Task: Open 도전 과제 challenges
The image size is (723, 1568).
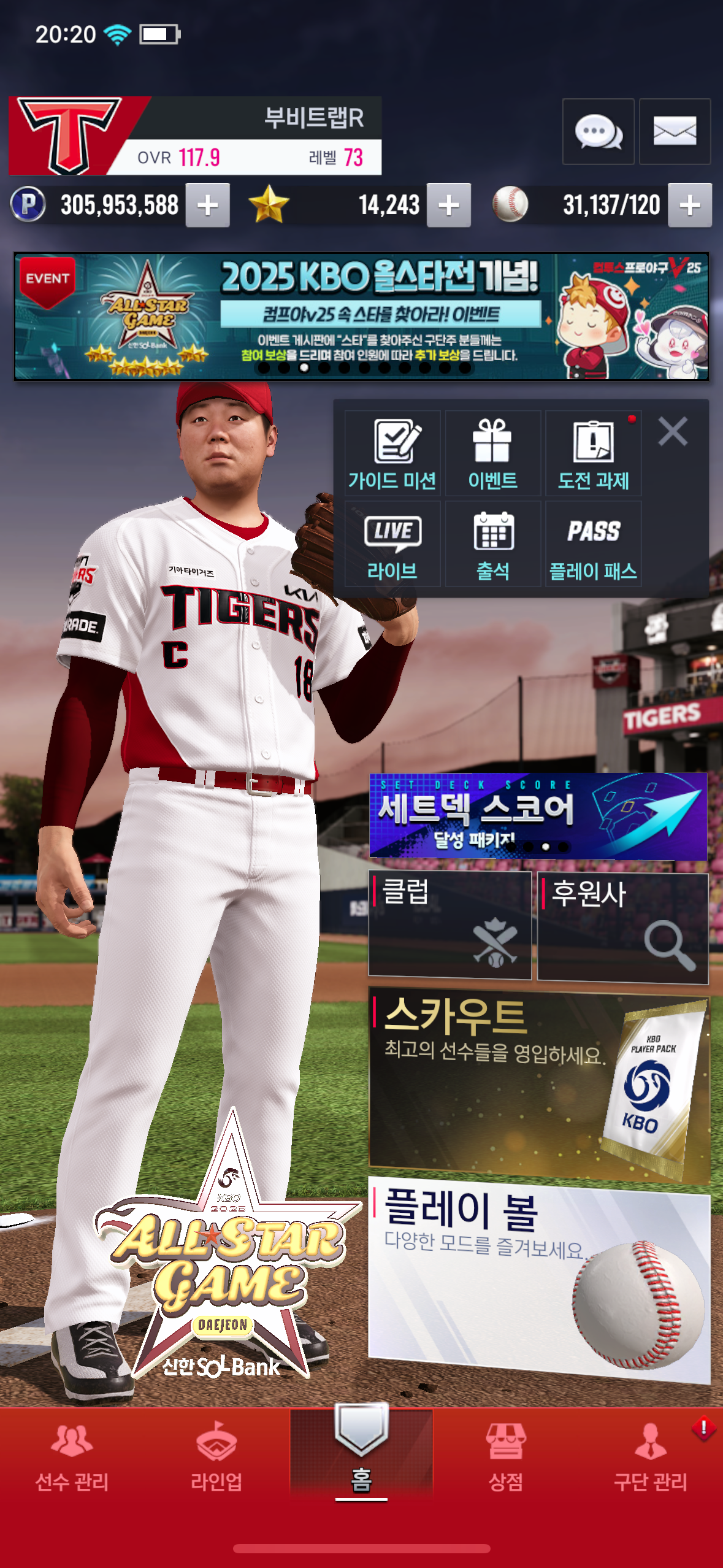Action: 593,453
